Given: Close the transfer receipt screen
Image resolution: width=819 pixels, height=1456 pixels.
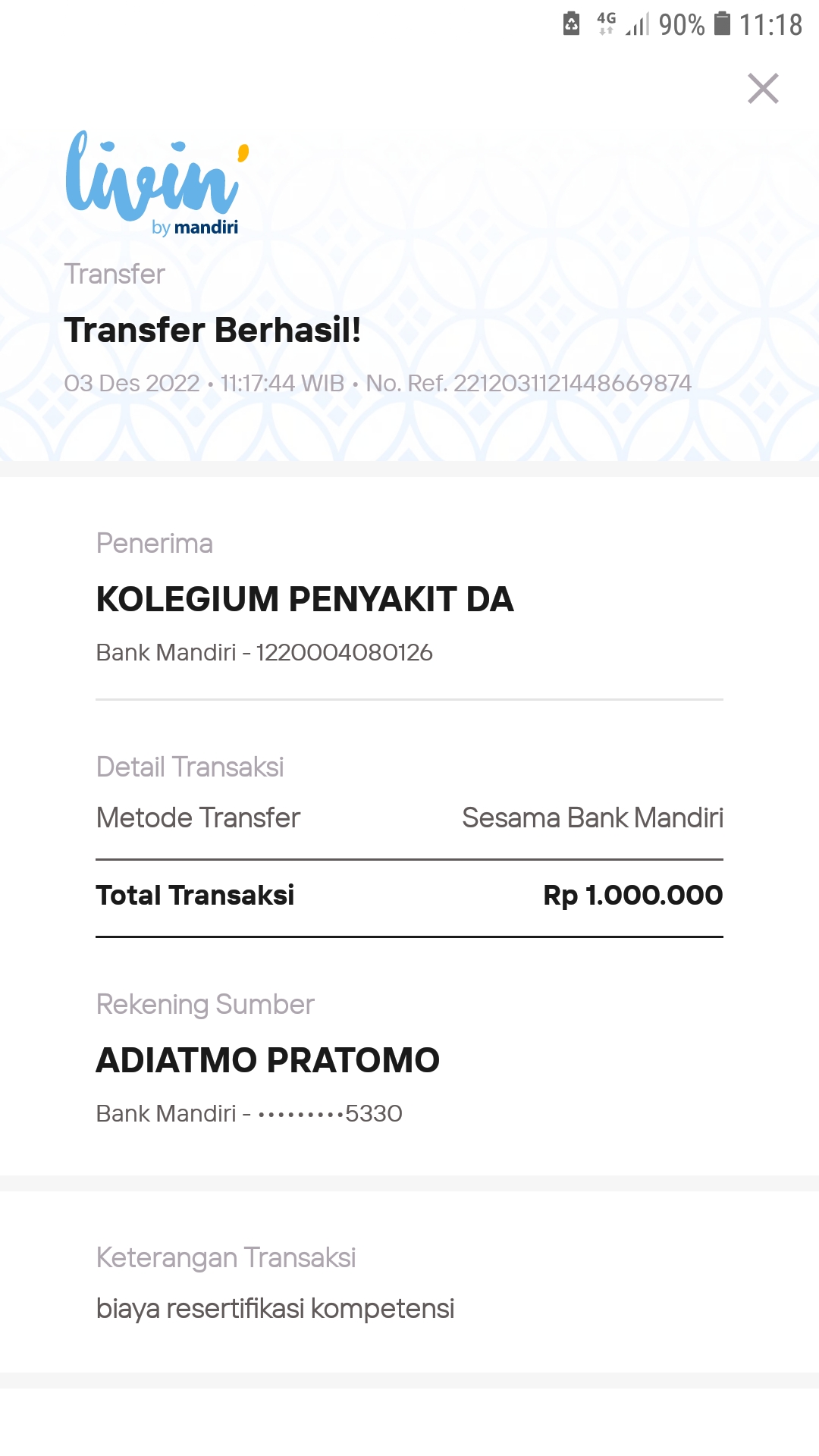Looking at the screenshot, I should 763,89.
